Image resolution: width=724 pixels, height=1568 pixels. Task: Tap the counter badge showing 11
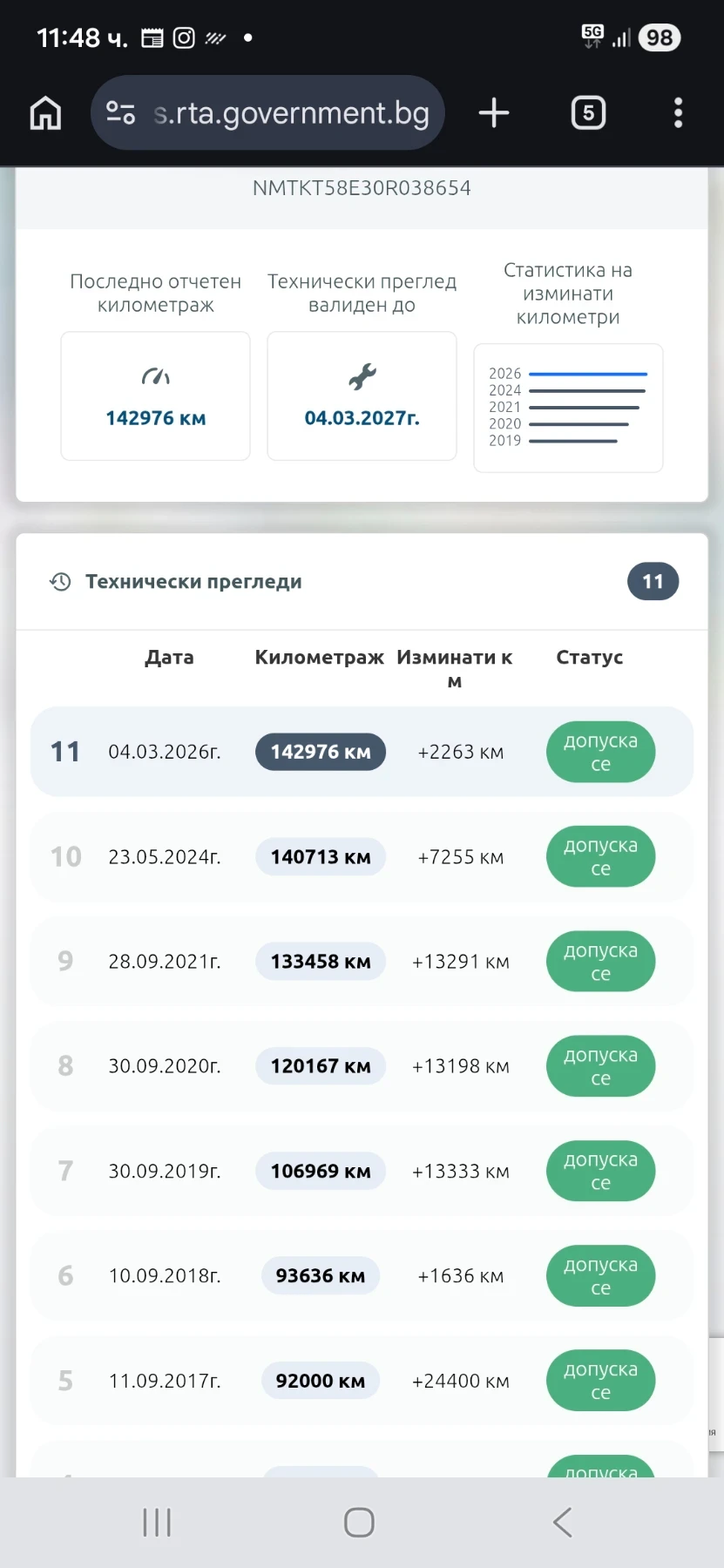(653, 581)
